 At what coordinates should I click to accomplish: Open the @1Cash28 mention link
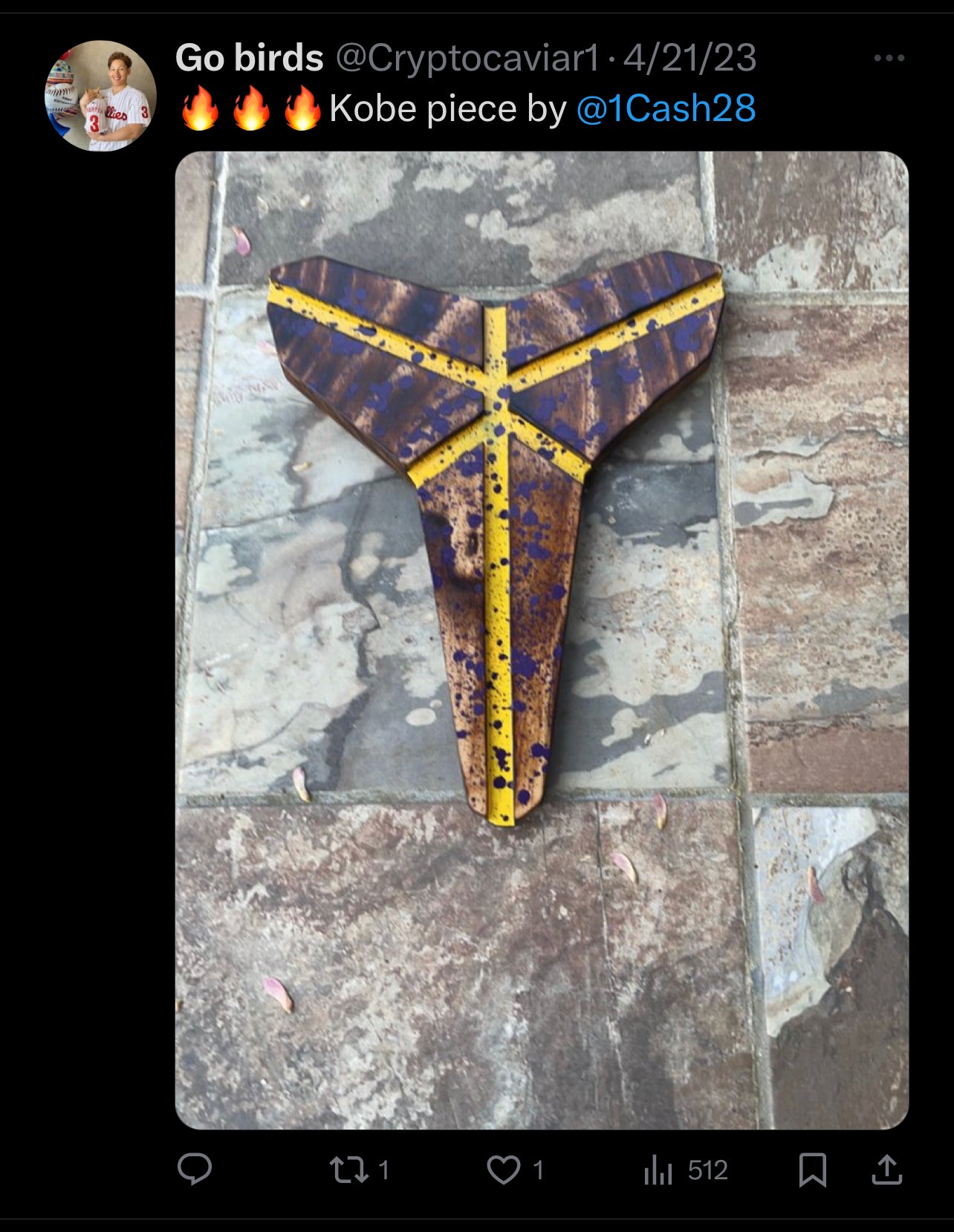pyautogui.click(x=666, y=108)
